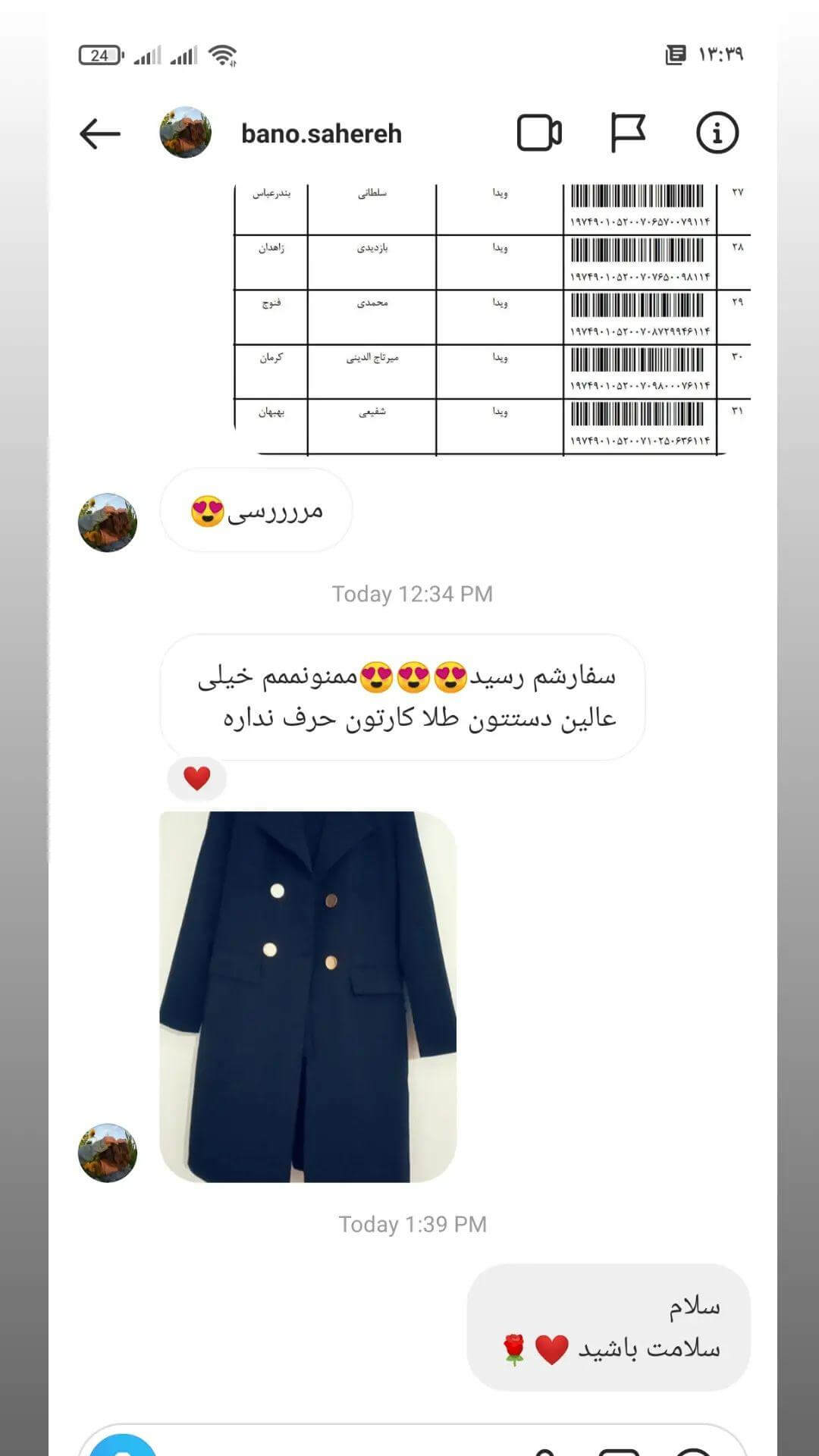Screen dimensions: 819x1456
Task: Open conversation details via the info icon
Action: coord(717,131)
